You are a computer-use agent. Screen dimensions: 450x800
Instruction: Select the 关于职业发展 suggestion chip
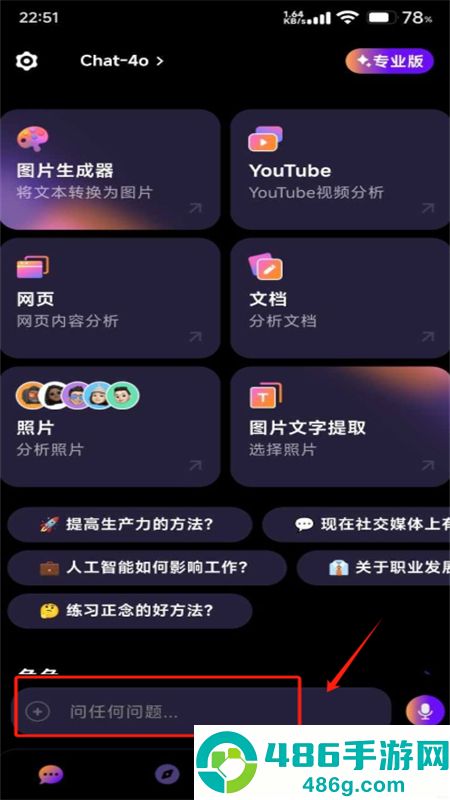(373, 567)
